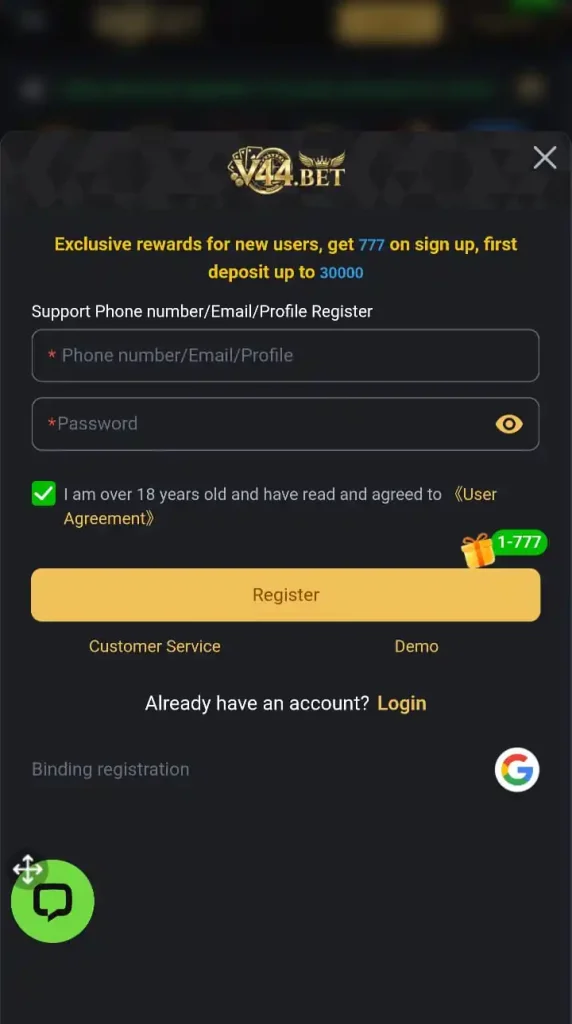Register with Google account
572x1024 pixels.
(516, 769)
